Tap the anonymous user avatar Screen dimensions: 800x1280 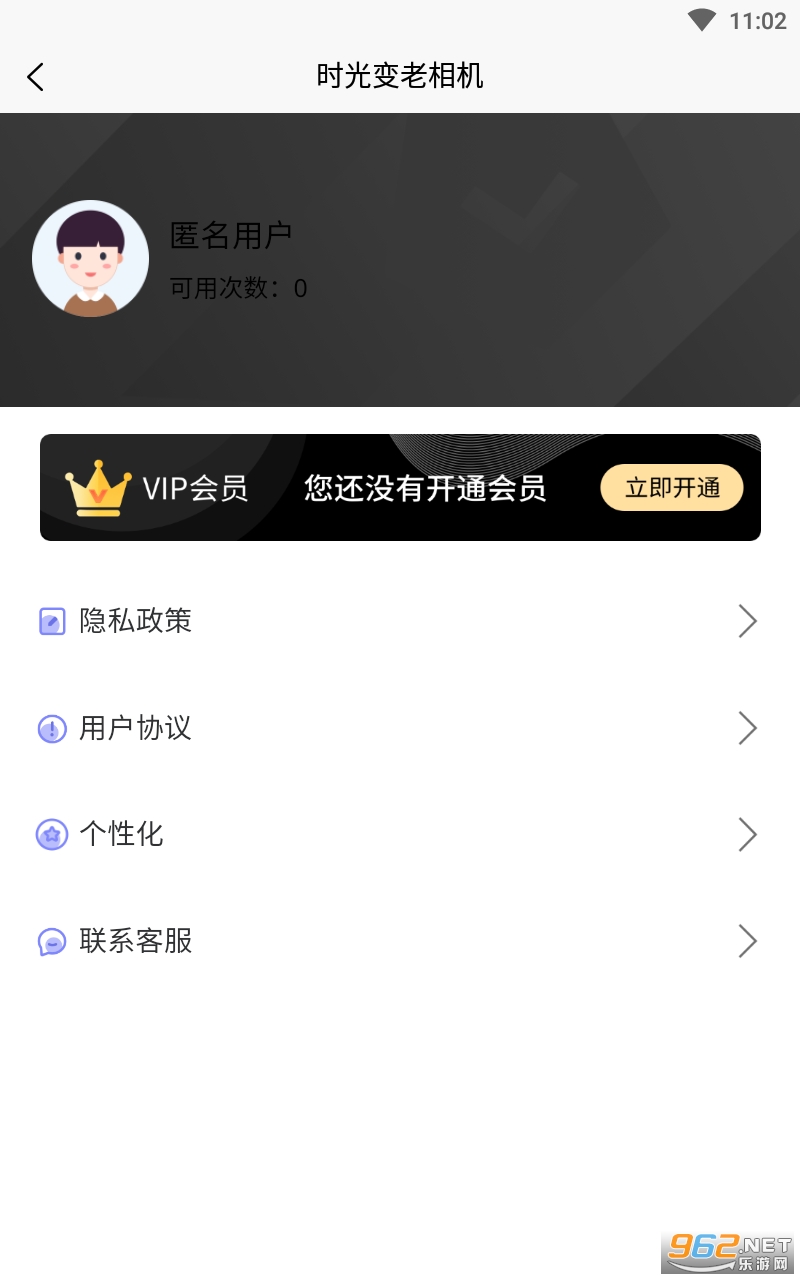click(x=90, y=259)
